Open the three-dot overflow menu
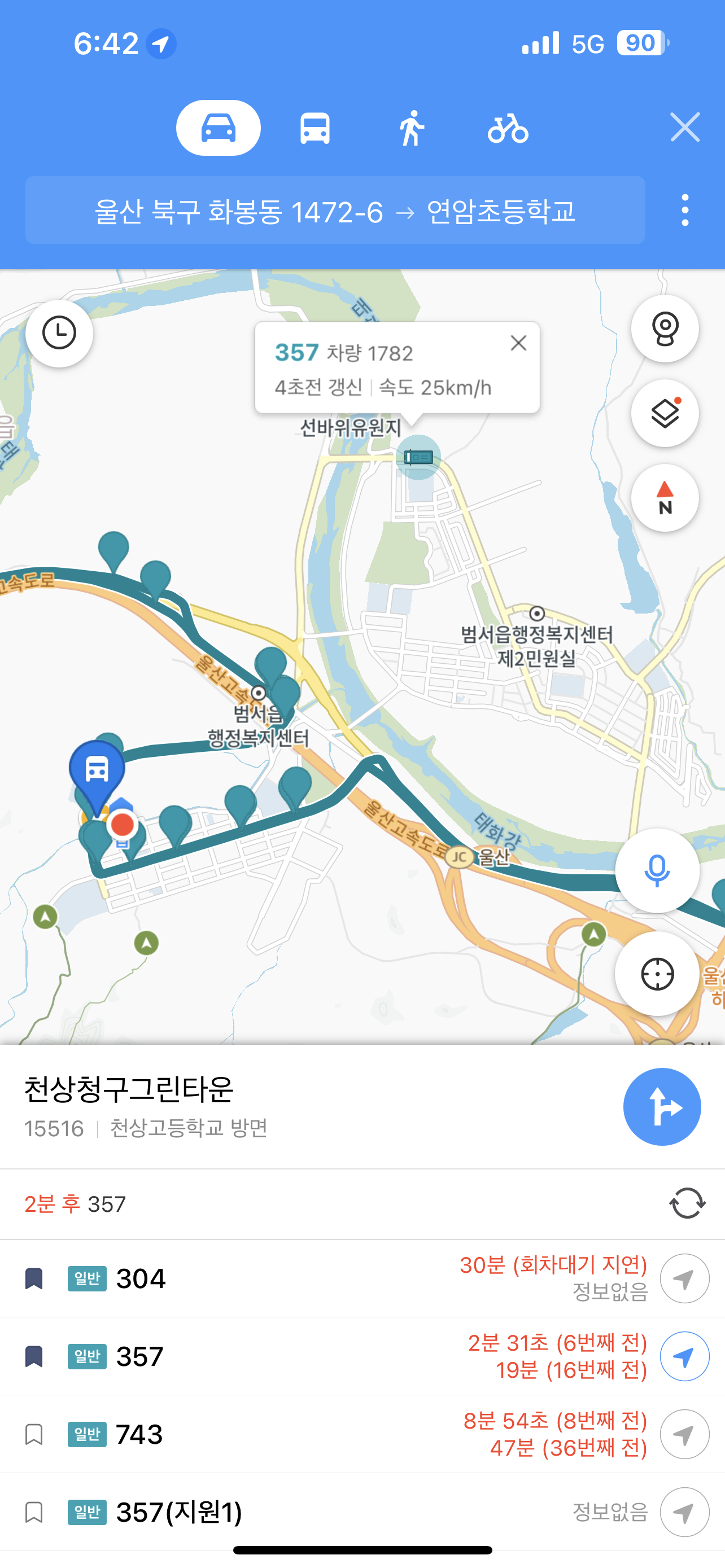Screen dimensions: 725x1568 point(685,211)
